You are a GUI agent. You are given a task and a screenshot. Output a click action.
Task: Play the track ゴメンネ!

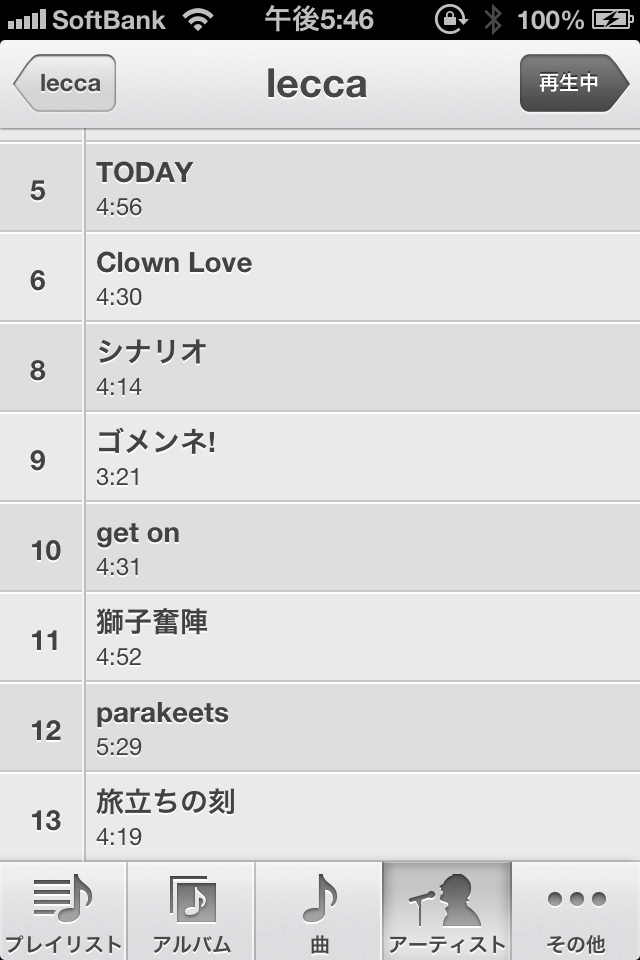[x=360, y=458]
